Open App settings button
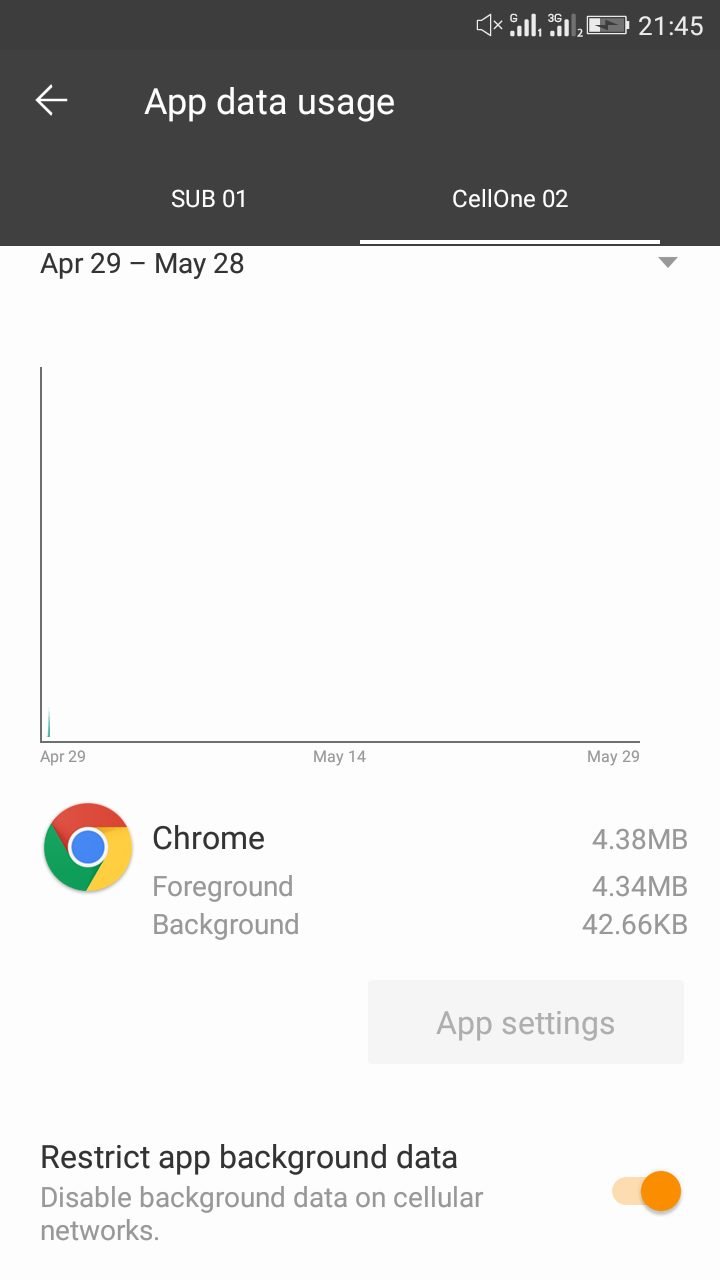 pos(526,1022)
